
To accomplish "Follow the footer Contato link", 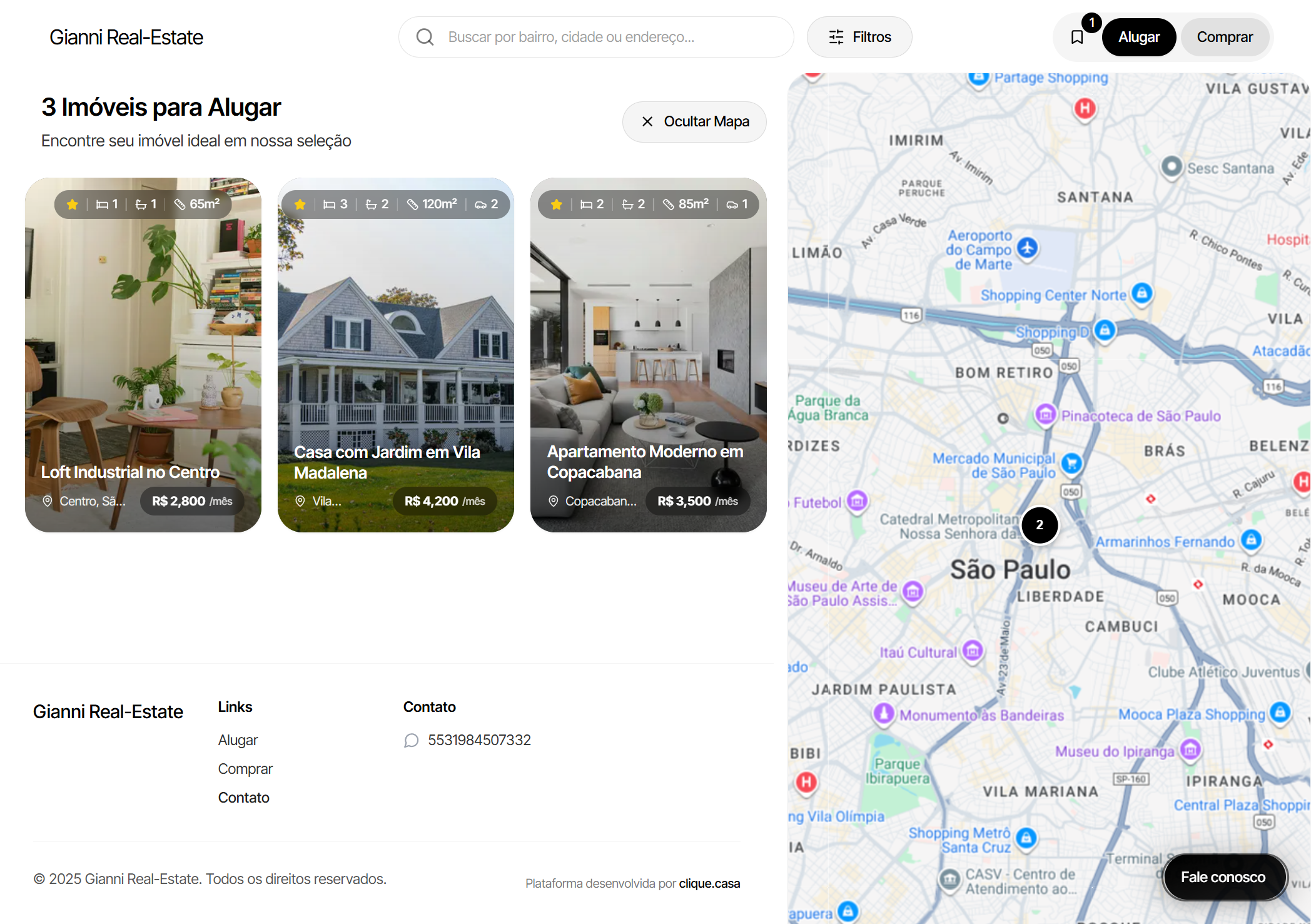I will click(243, 798).
